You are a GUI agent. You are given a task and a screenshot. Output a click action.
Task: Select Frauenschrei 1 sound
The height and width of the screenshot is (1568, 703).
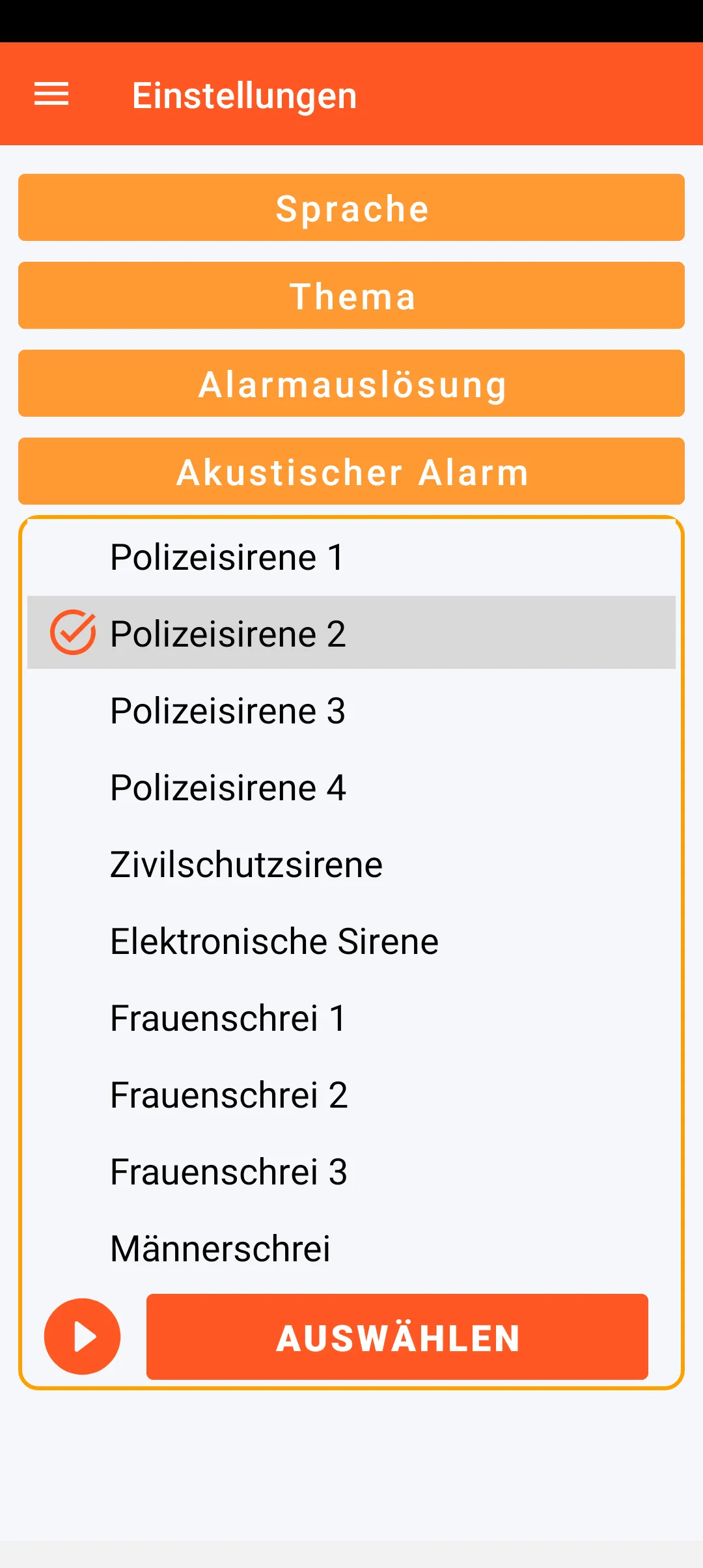pos(351,1018)
